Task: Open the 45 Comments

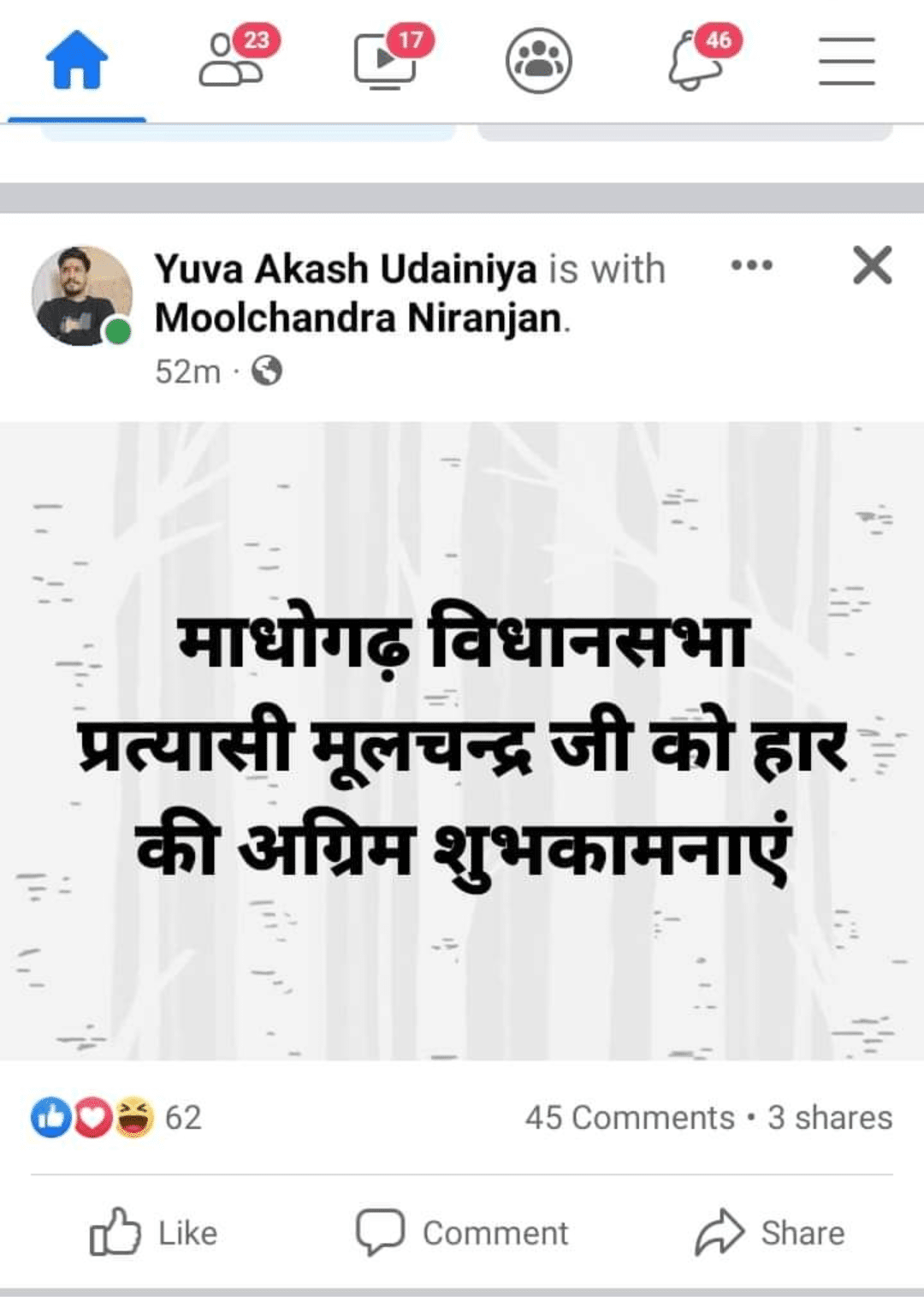Action: [630, 1118]
